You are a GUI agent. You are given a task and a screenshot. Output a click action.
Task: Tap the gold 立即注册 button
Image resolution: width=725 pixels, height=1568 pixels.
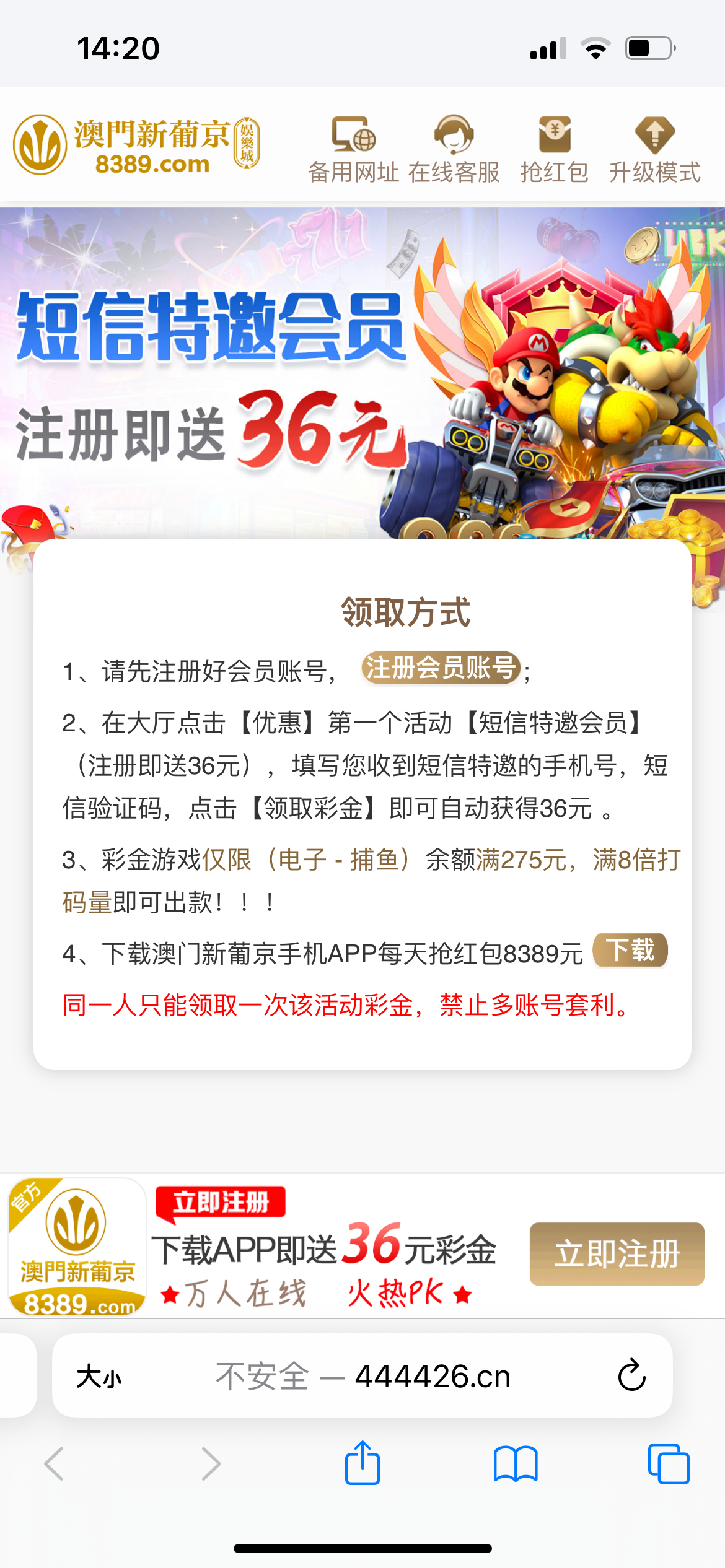pyautogui.click(x=617, y=1254)
